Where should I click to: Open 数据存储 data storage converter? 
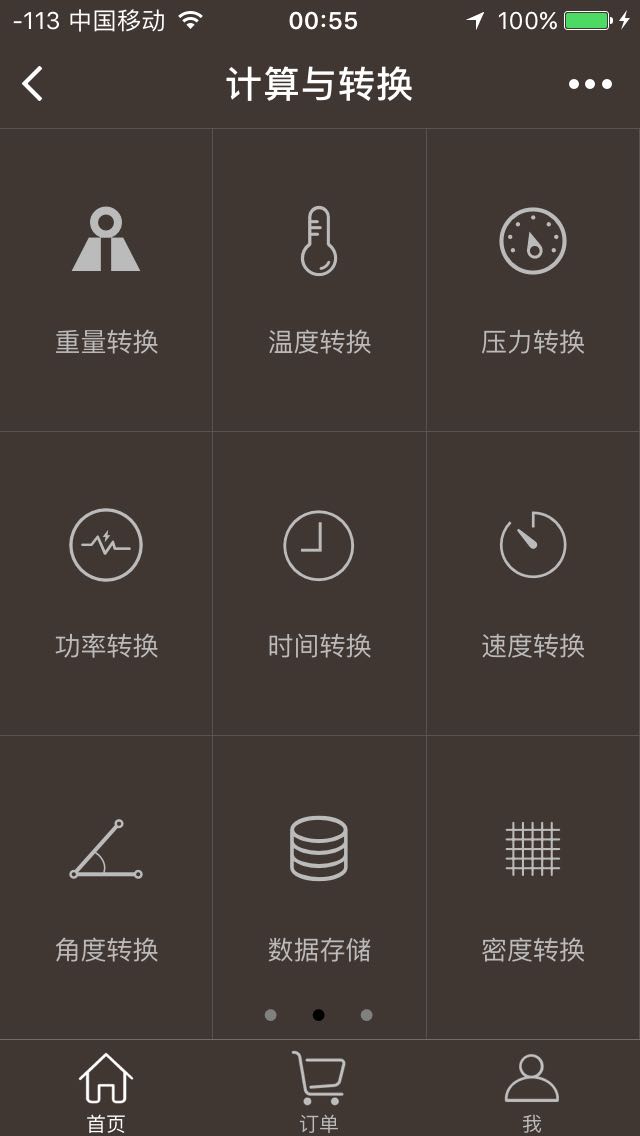[x=320, y=888]
